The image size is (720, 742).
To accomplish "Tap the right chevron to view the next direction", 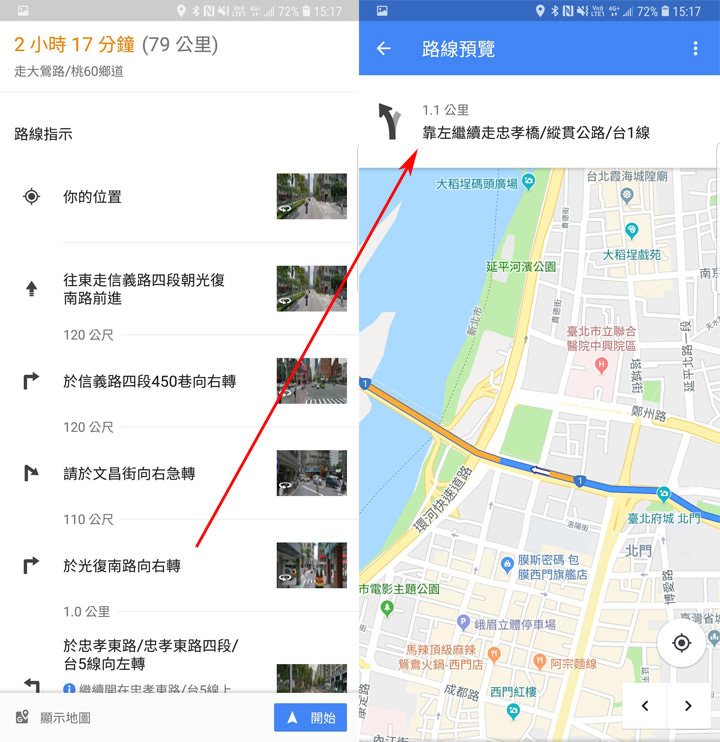I will (688, 706).
